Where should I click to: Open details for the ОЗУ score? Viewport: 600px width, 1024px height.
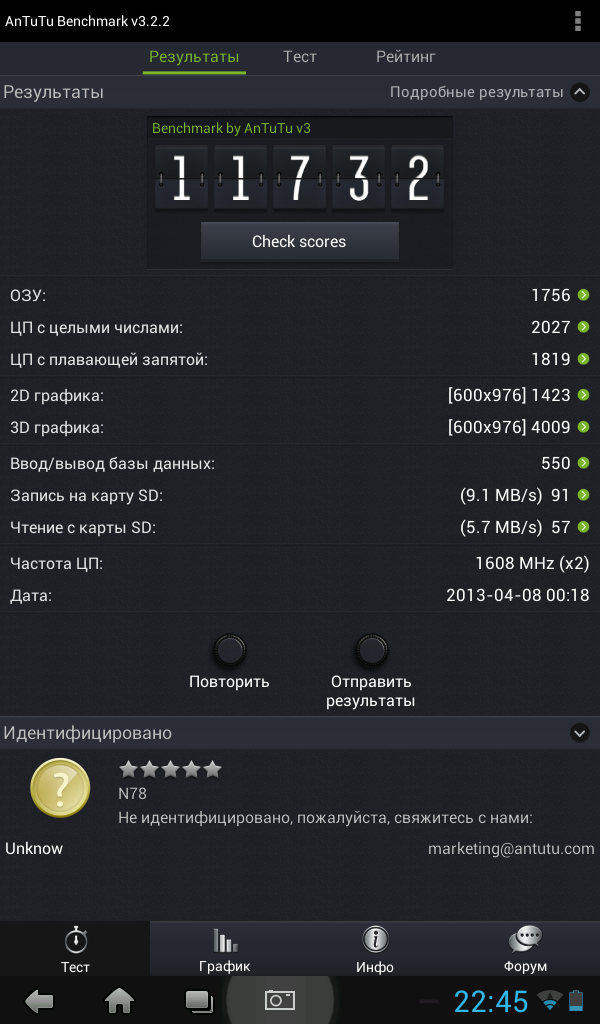click(x=582, y=295)
